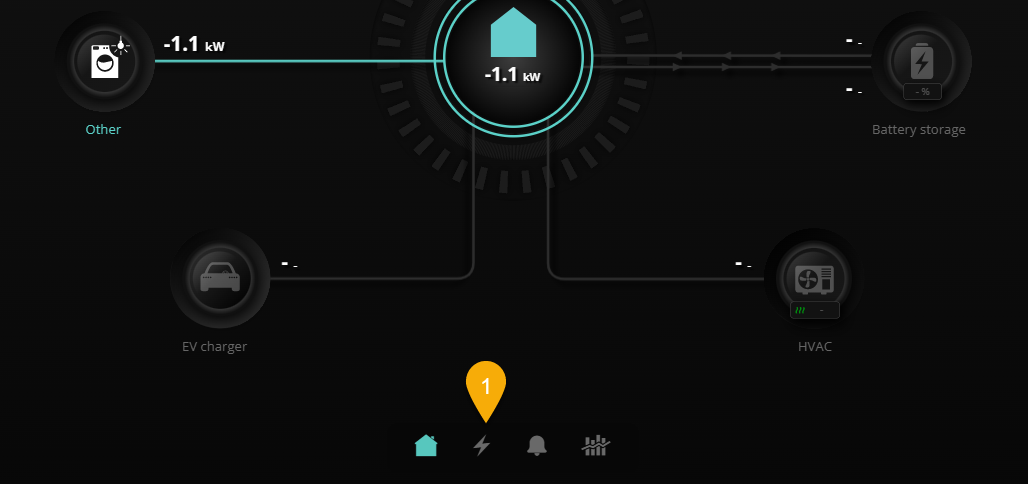This screenshot has width=1028, height=484.
Task: Open the Other appliances node
Action: click(x=105, y=62)
